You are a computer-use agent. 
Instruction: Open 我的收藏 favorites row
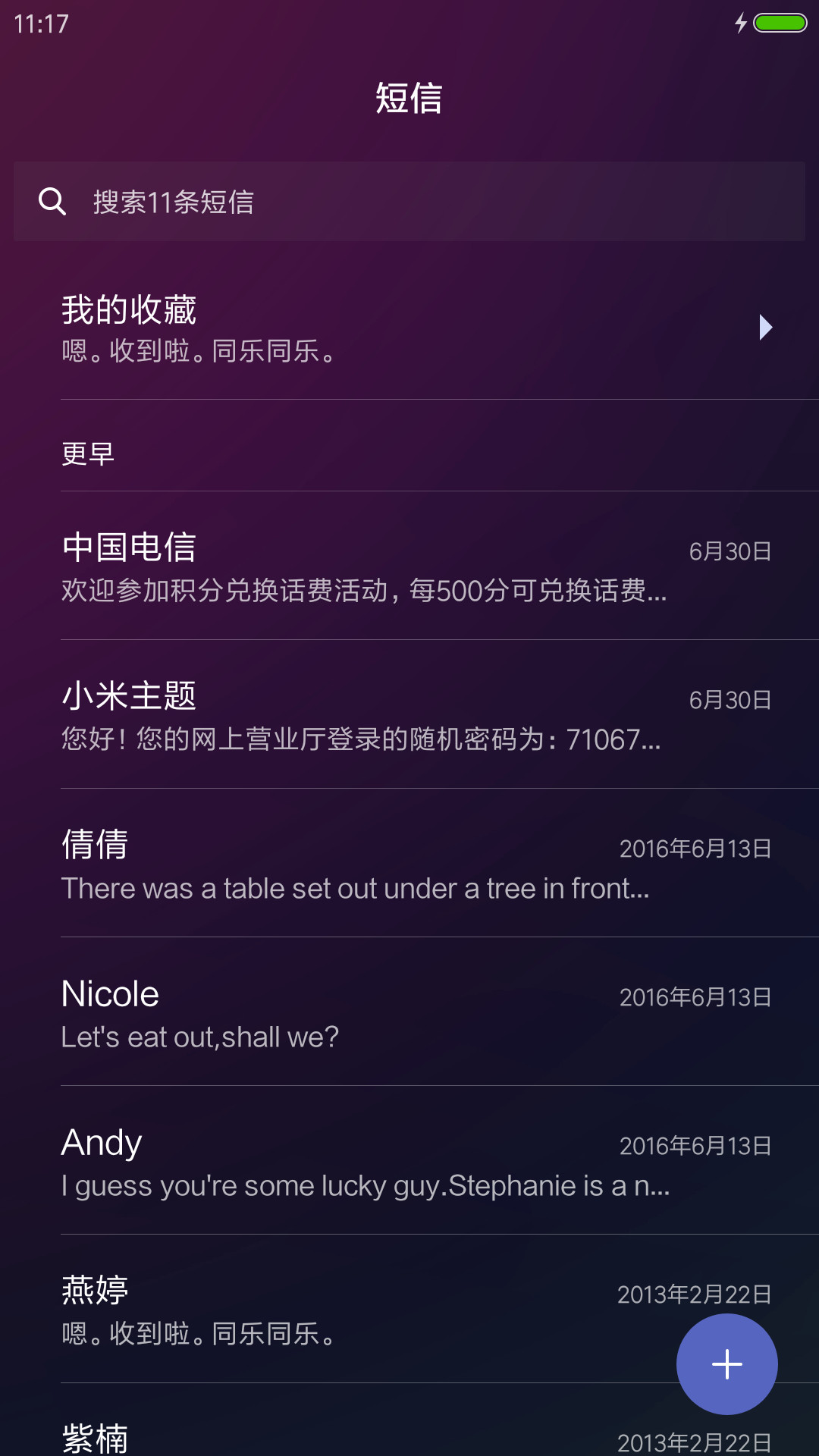pos(409,328)
